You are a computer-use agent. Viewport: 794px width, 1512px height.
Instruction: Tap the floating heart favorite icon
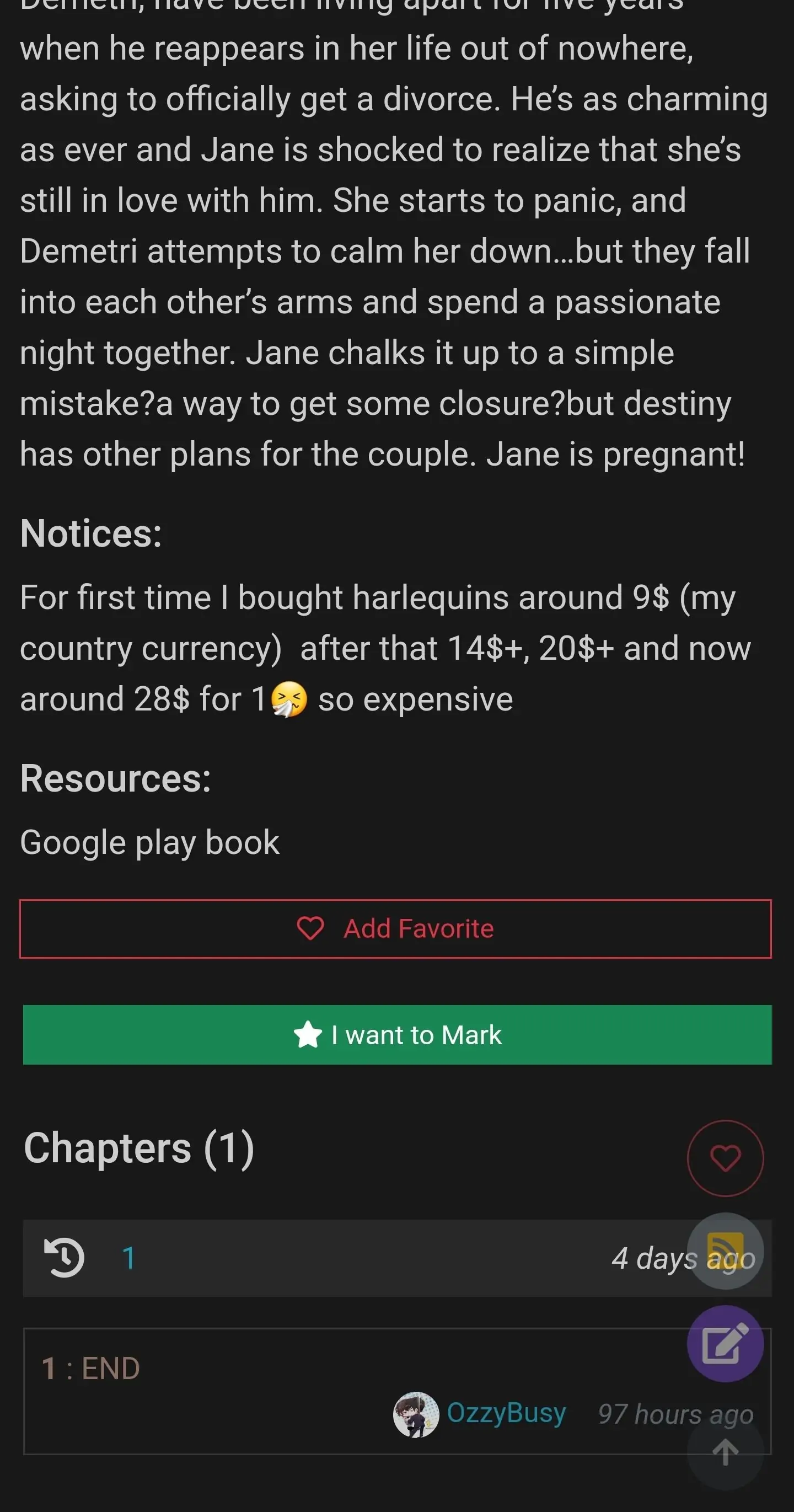point(725,1158)
